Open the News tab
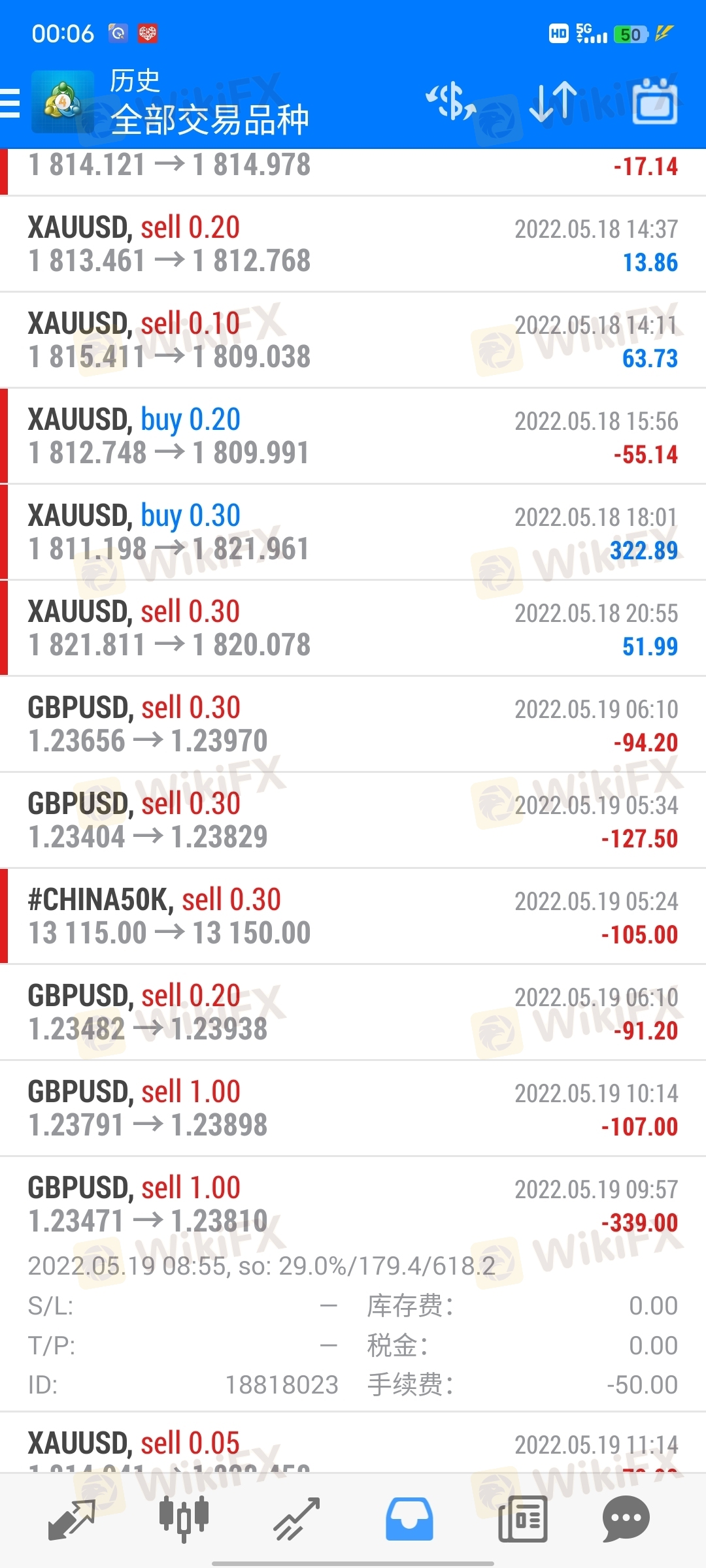This screenshot has height=1568, width=706. coord(522,1519)
